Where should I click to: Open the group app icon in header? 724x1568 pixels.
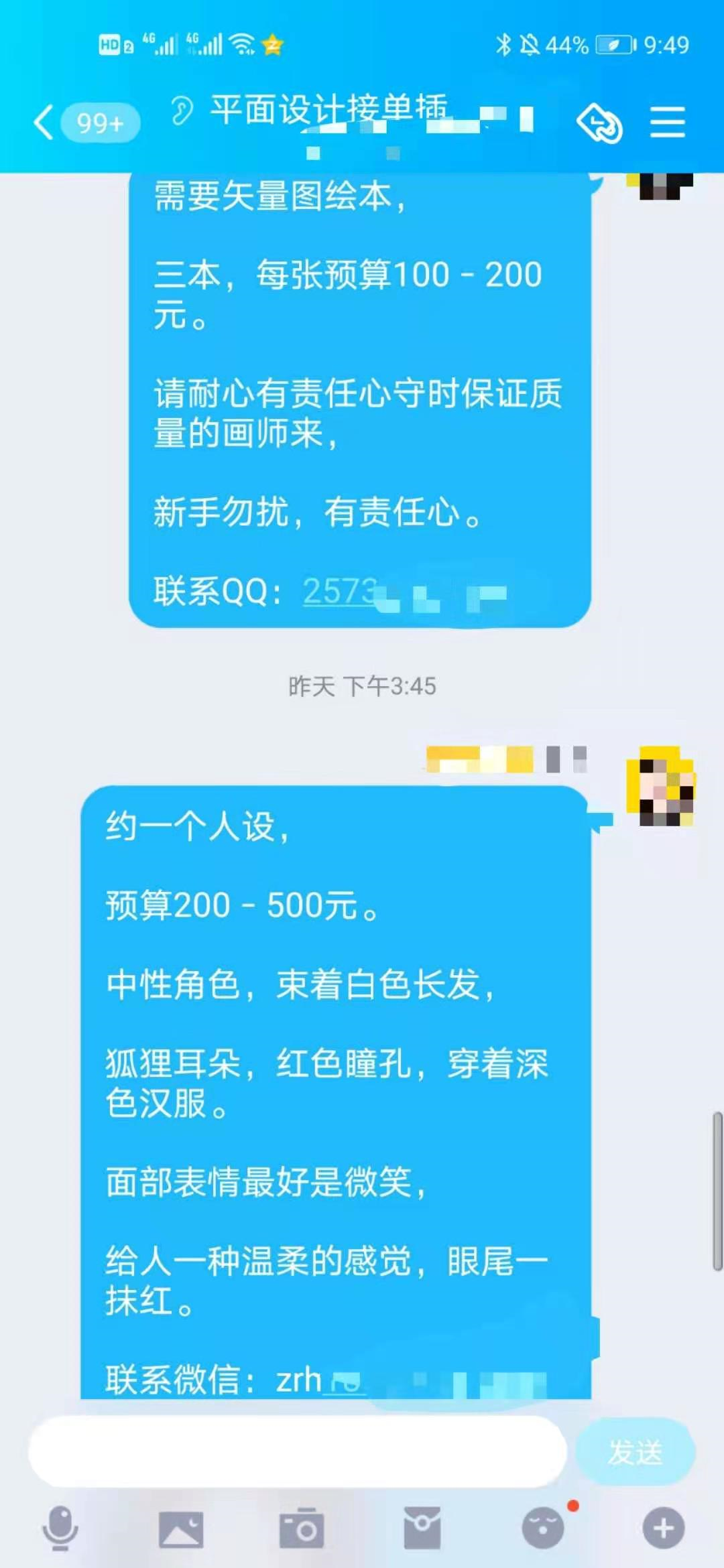(599, 123)
